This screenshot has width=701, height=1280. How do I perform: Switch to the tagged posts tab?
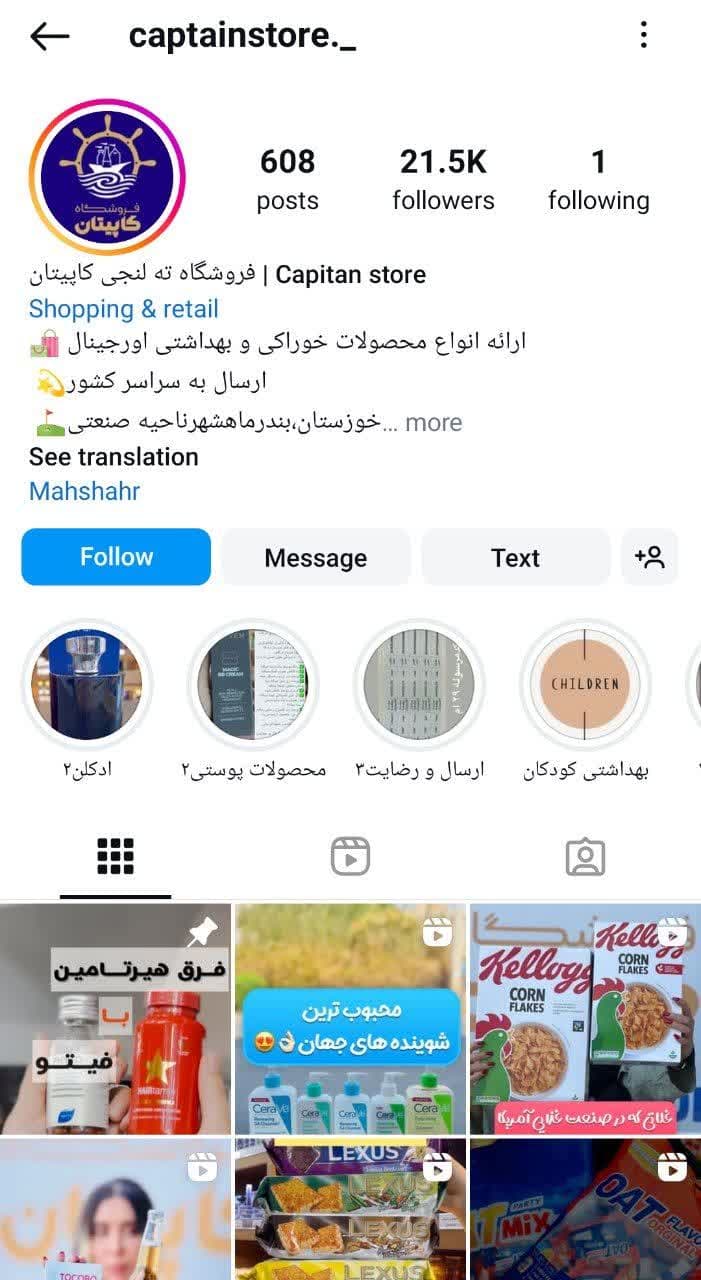[x=585, y=856]
